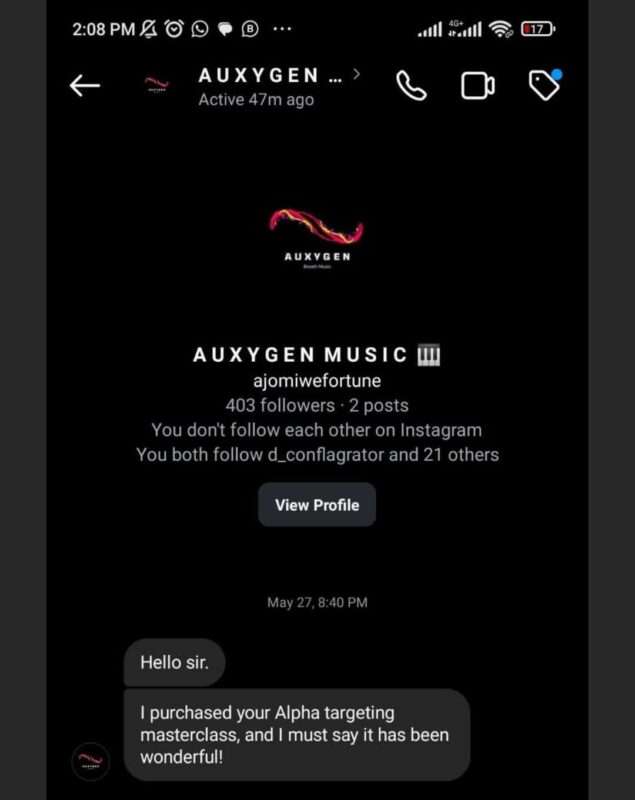This screenshot has height=800, width=635.
Task: Open the label tag icon
Action: (x=543, y=86)
